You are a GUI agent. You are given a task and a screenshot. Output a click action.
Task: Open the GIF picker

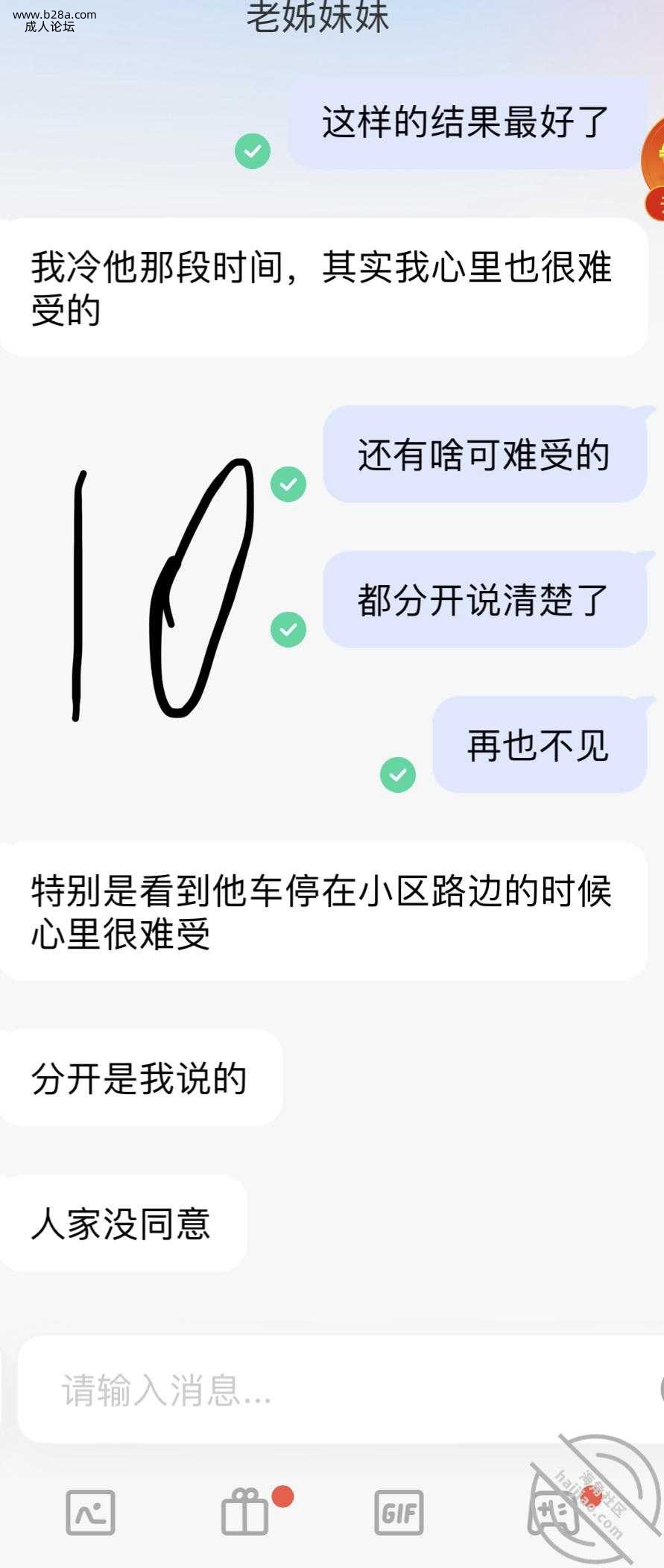pyautogui.click(x=399, y=1512)
